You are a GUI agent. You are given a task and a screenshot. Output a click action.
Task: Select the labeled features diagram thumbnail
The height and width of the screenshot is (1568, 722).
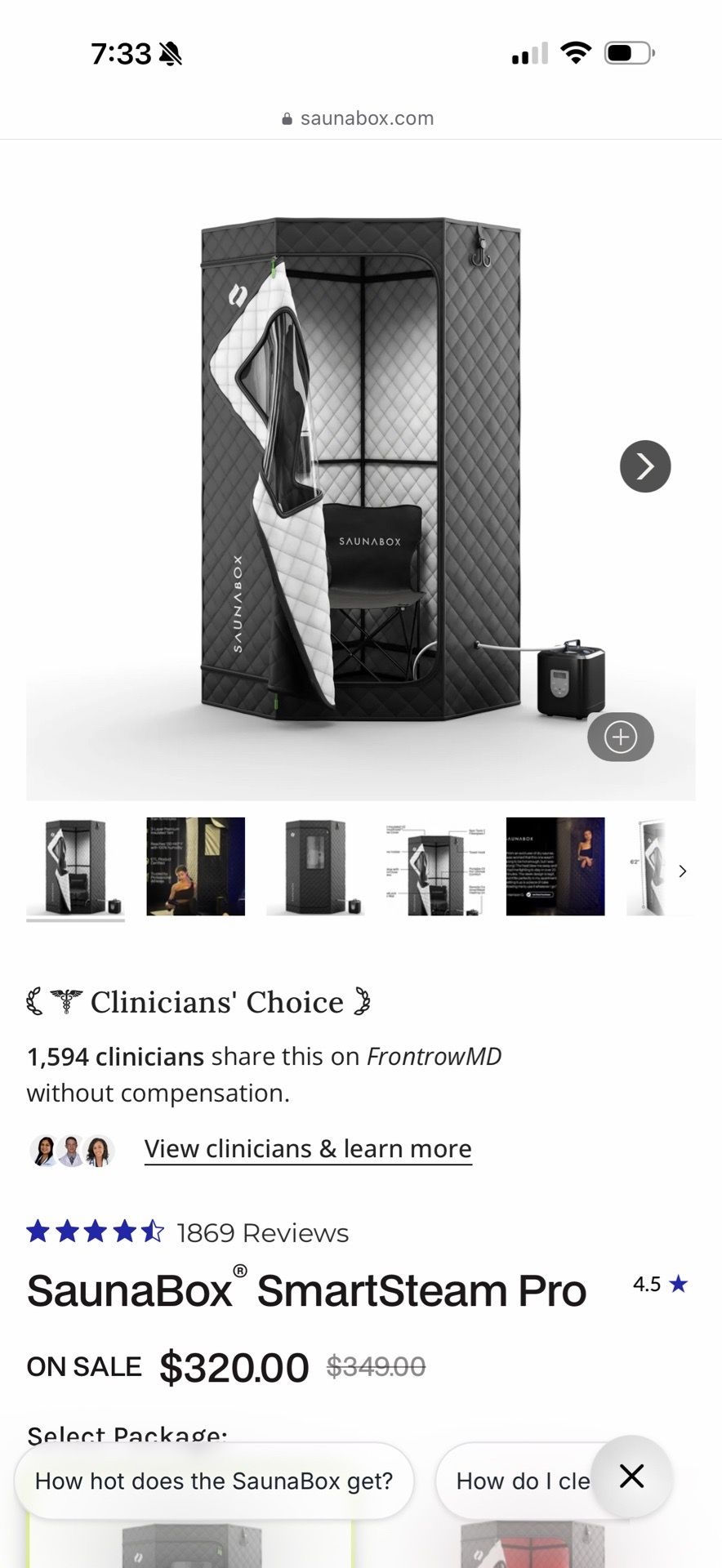435,866
